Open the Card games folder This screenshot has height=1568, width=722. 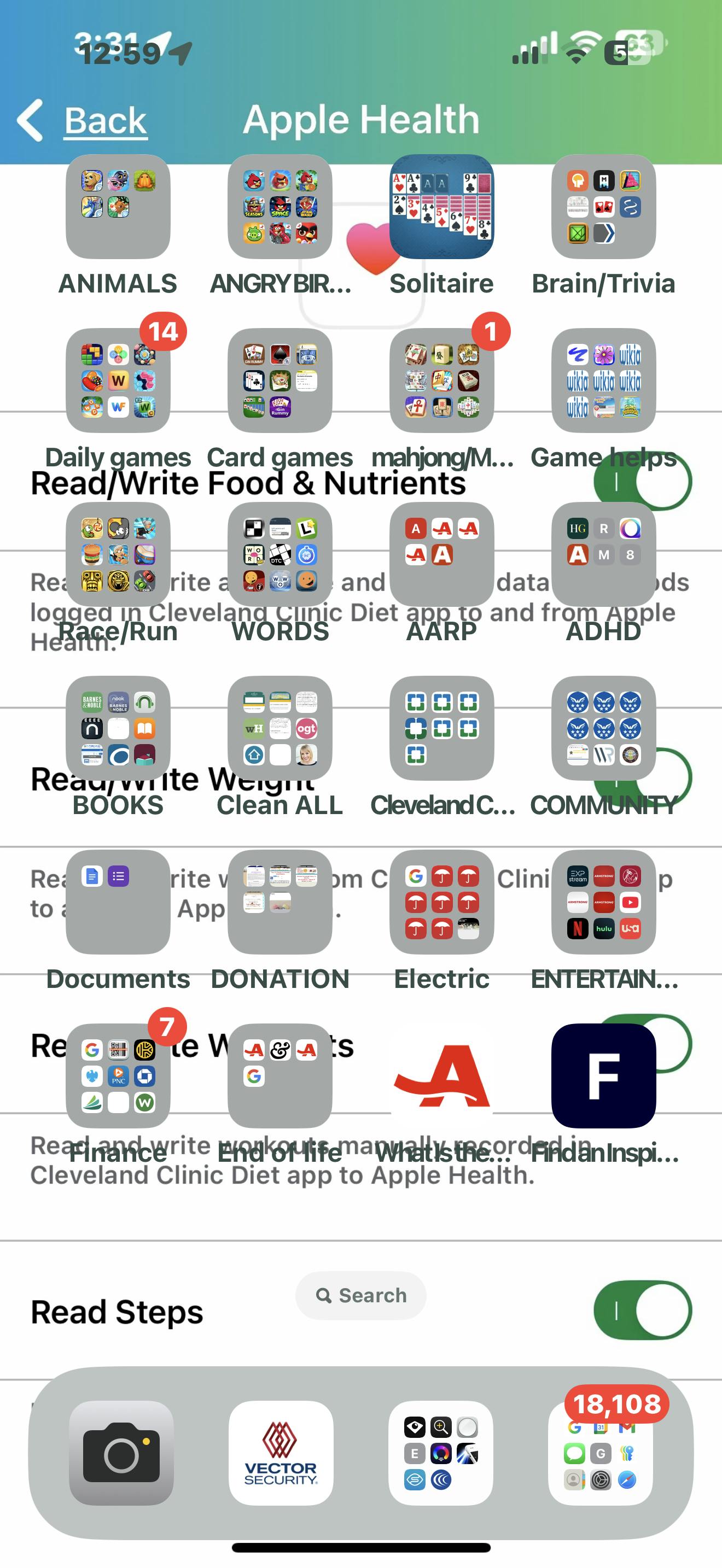[x=280, y=381]
